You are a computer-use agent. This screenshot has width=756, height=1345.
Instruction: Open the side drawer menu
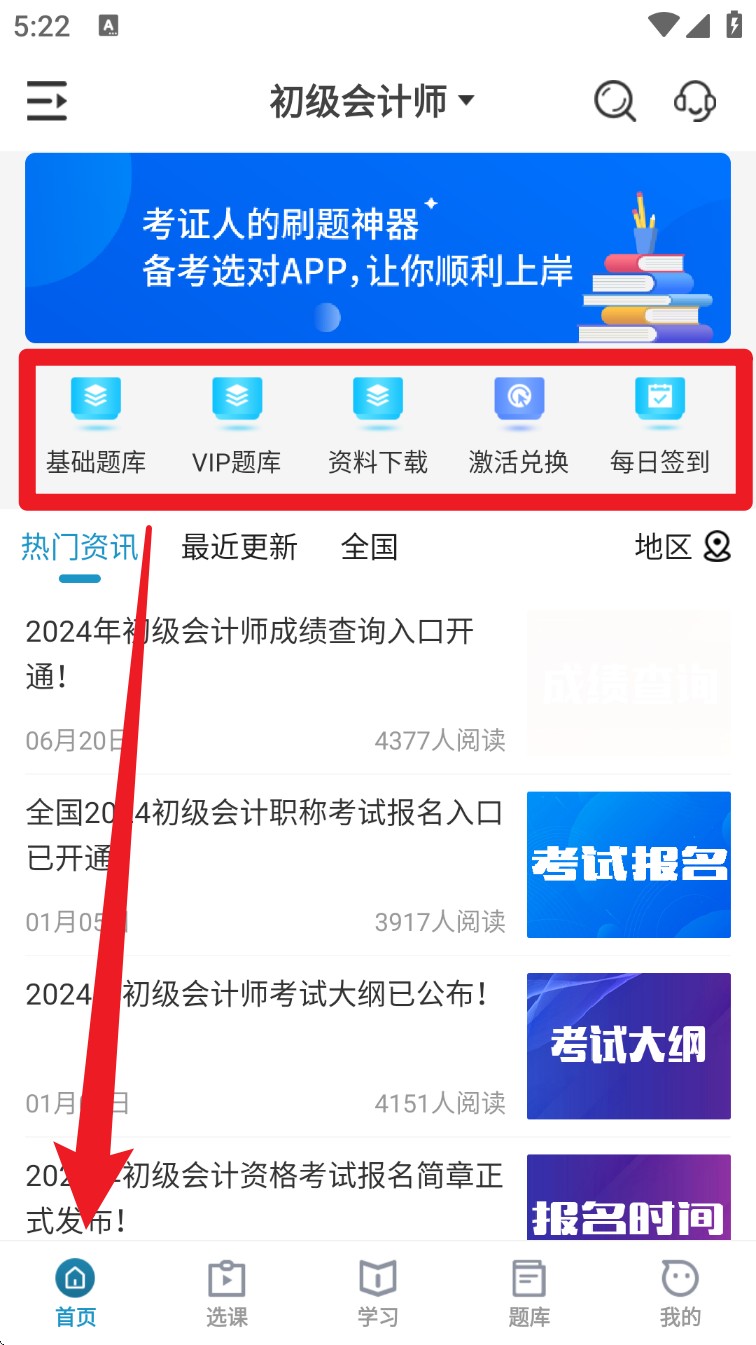[x=47, y=101]
